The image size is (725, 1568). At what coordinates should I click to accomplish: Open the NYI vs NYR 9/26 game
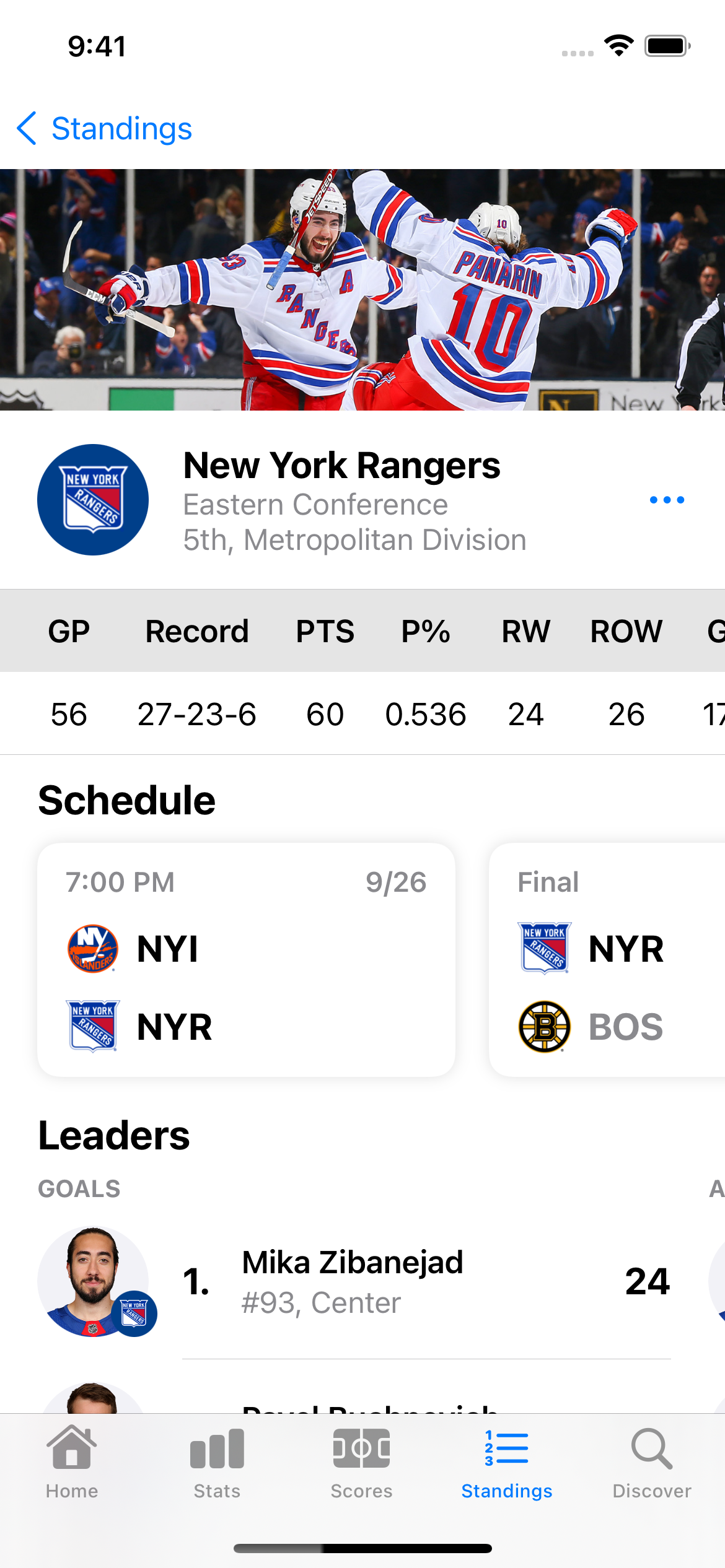pos(246,959)
